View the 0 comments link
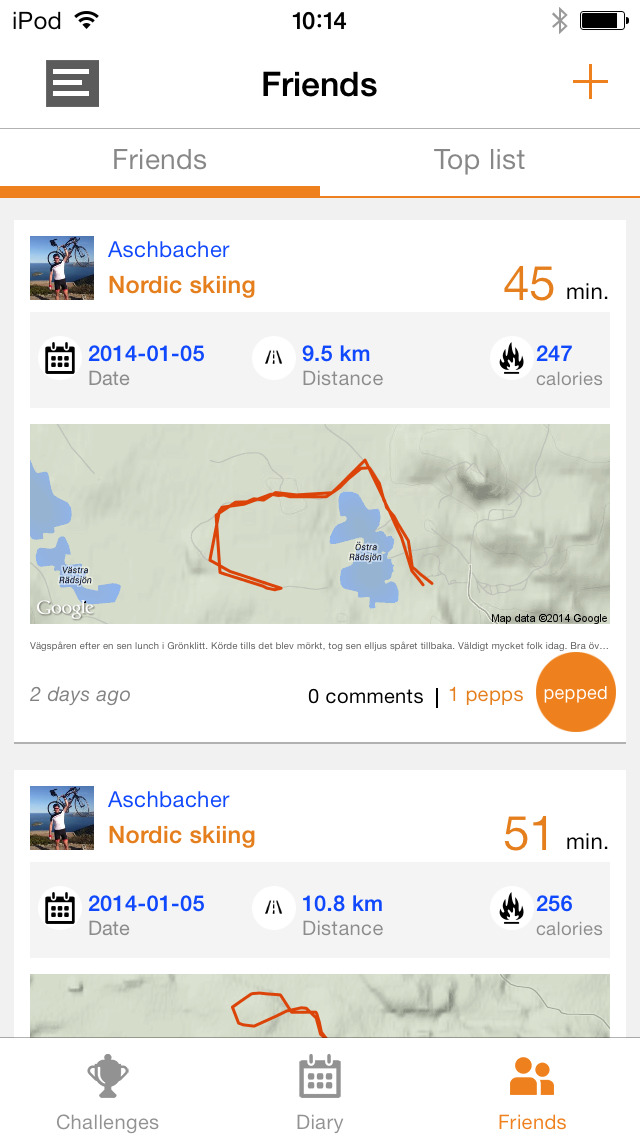The image size is (640, 1136). click(x=365, y=696)
